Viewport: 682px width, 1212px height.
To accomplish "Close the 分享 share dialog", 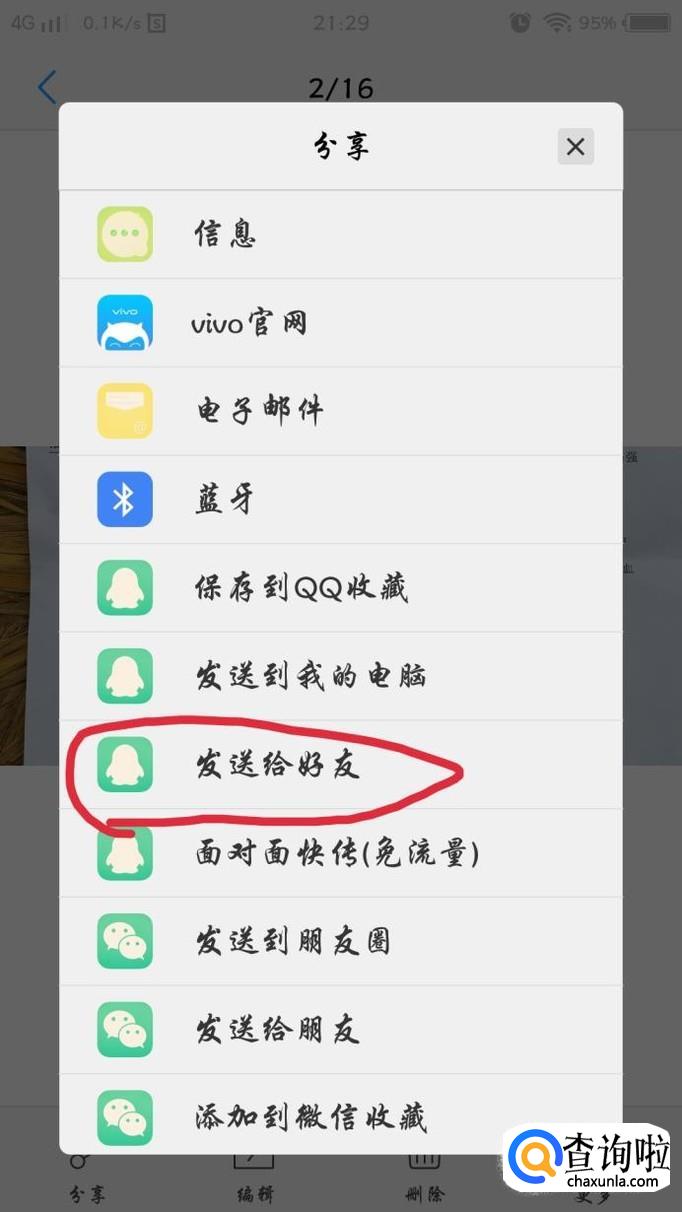I will point(575,147).
